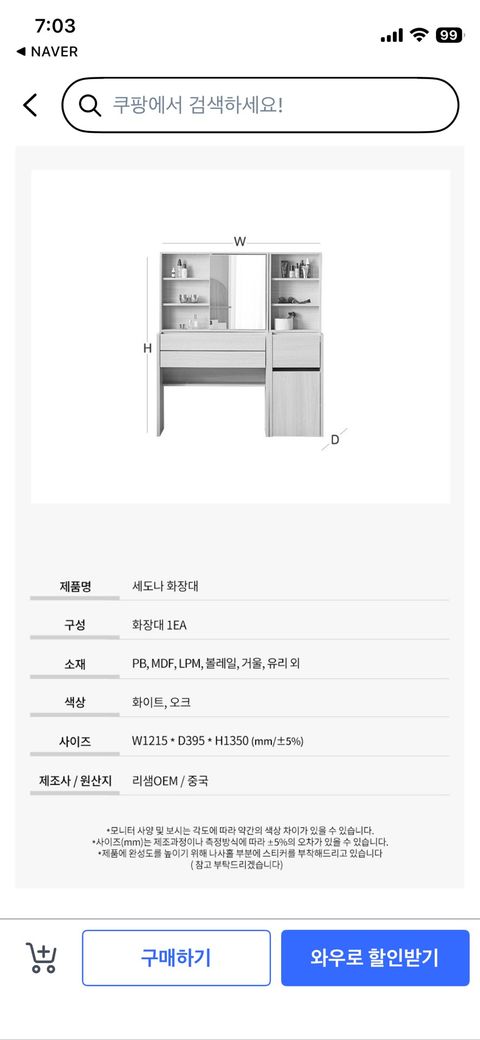Go back with the arrow icon

tap(30, 105)
